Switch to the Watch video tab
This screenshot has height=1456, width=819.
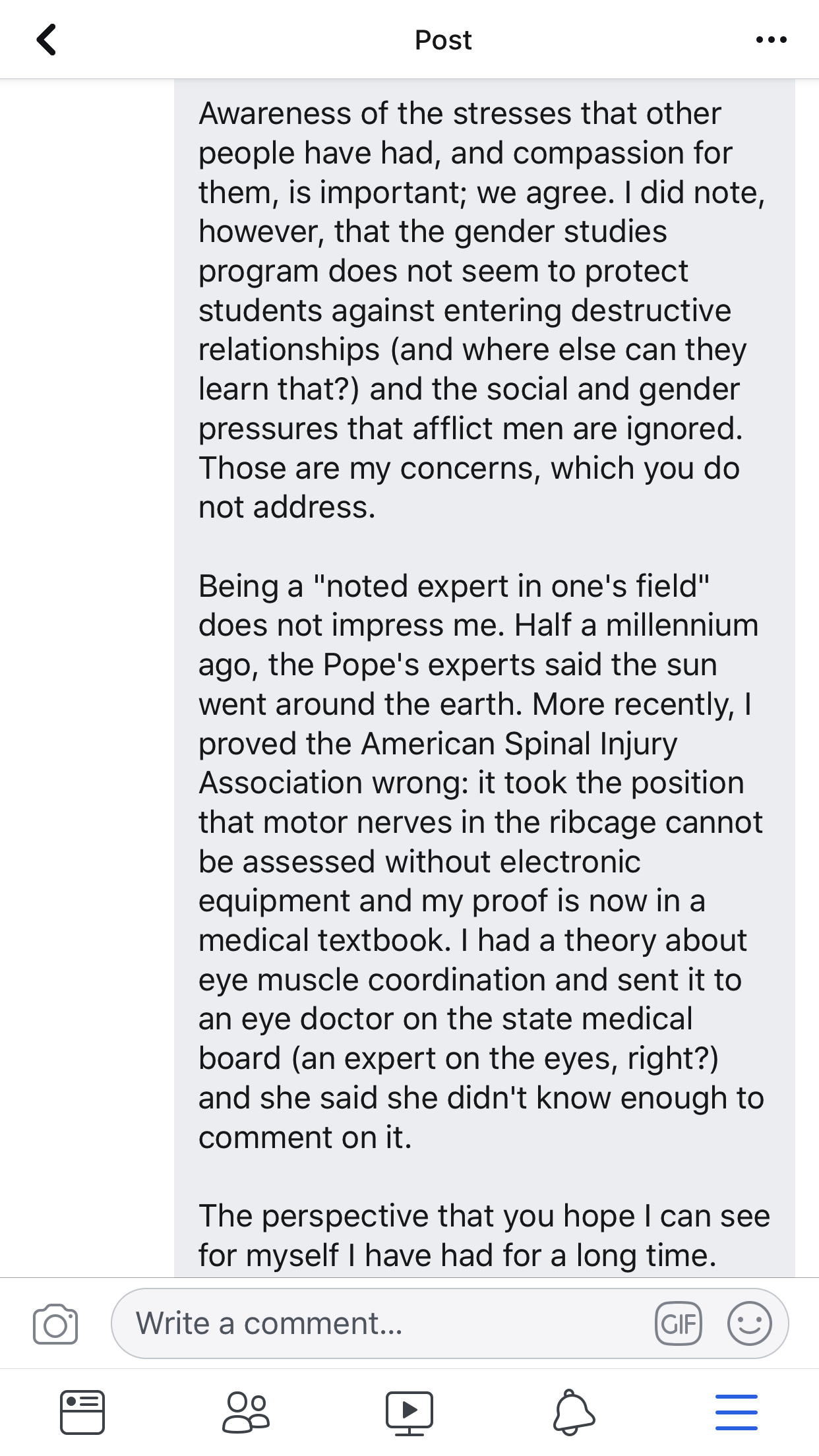pos(409,1413)
